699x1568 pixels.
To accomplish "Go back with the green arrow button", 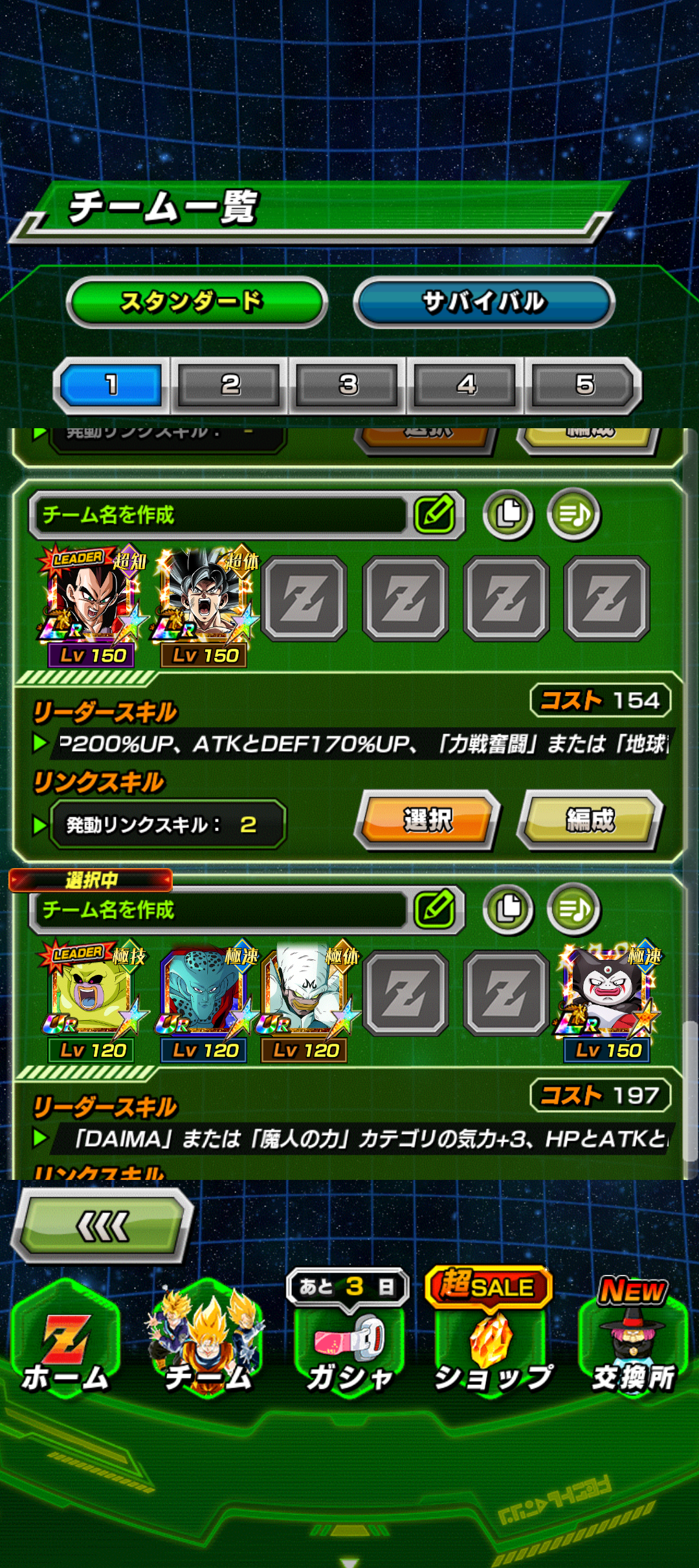I will pyautogui.click(x=102, y=1226).
